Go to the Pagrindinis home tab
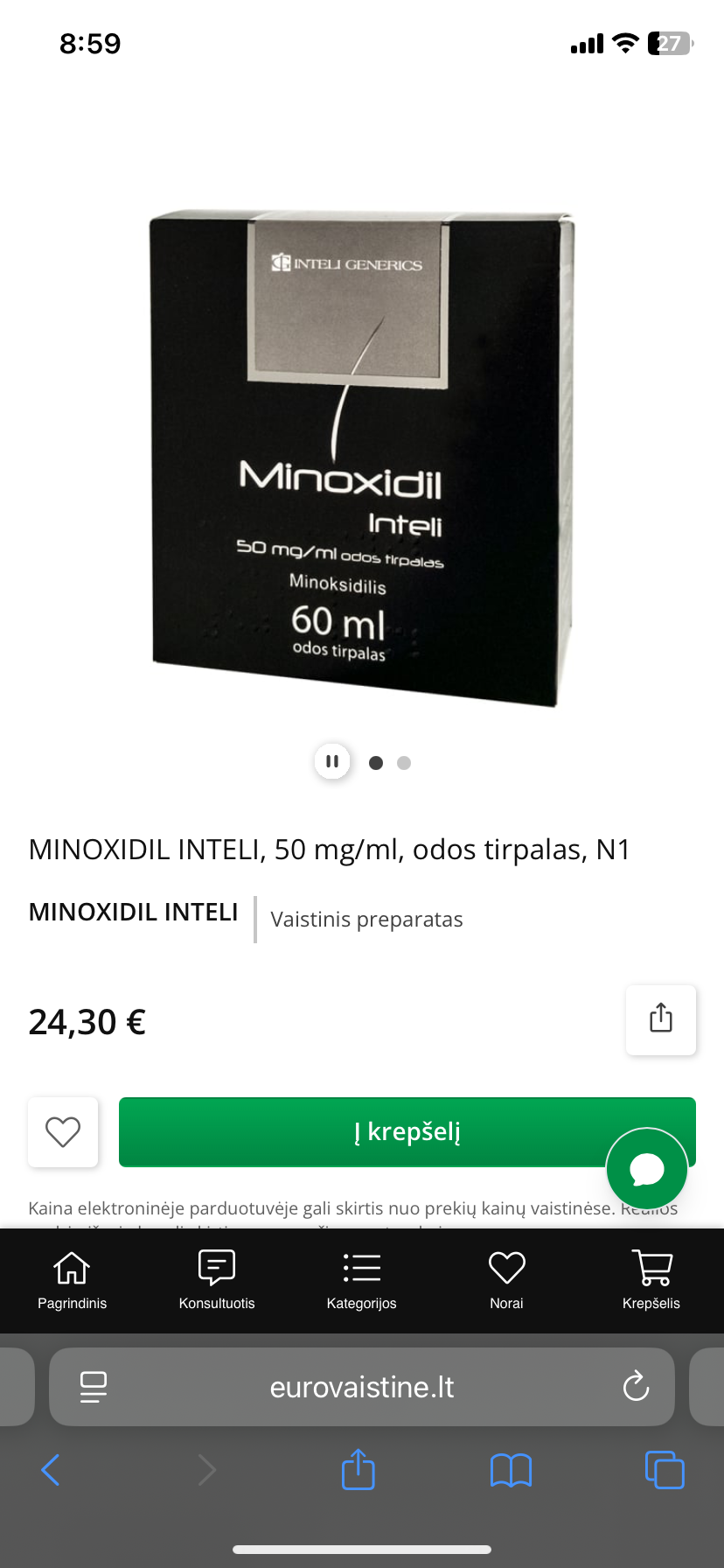The image size is (724, 1568). [72, 1279]
